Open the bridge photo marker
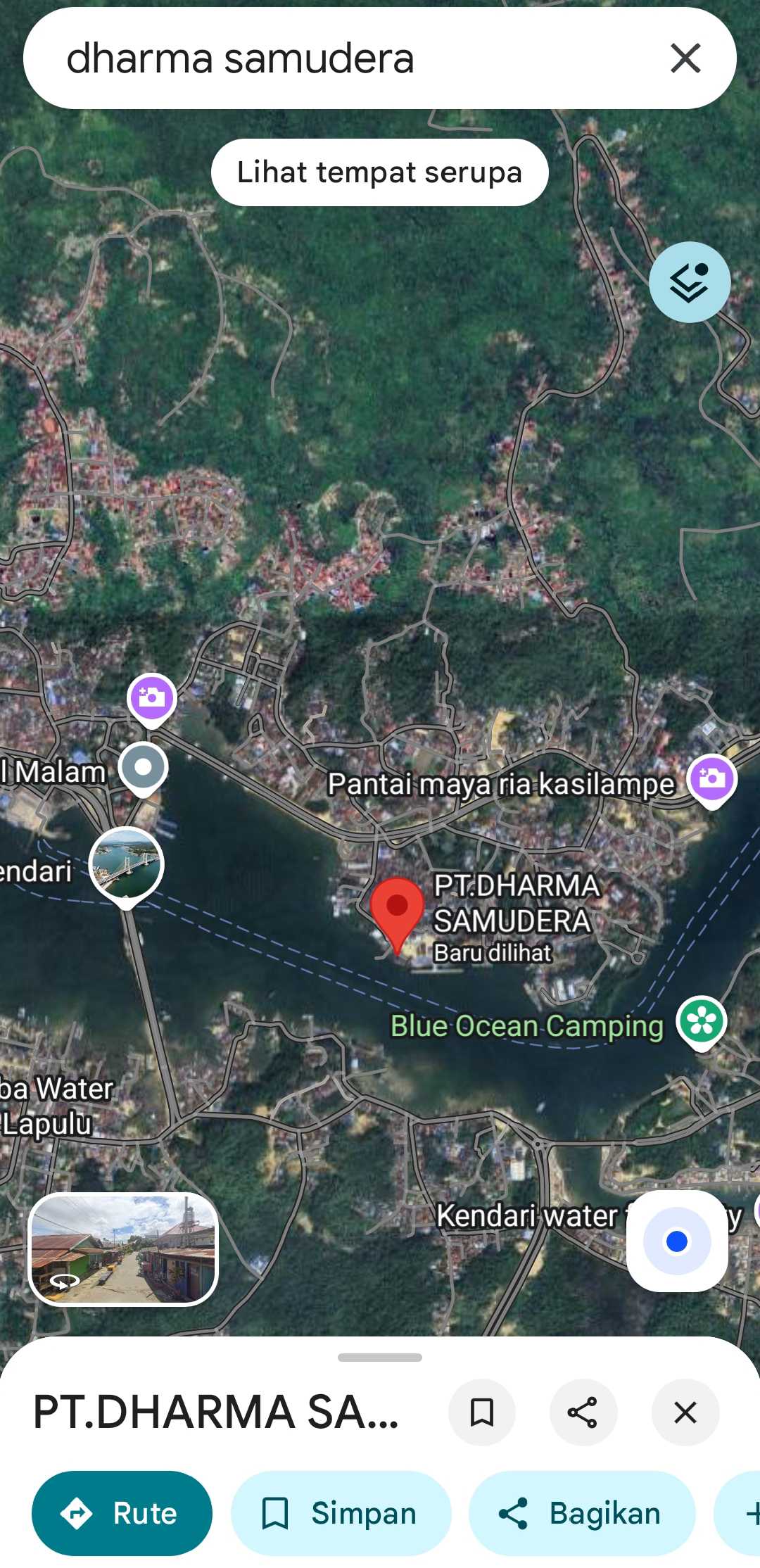The image size is (760, 1568). (x=127, y=864)
